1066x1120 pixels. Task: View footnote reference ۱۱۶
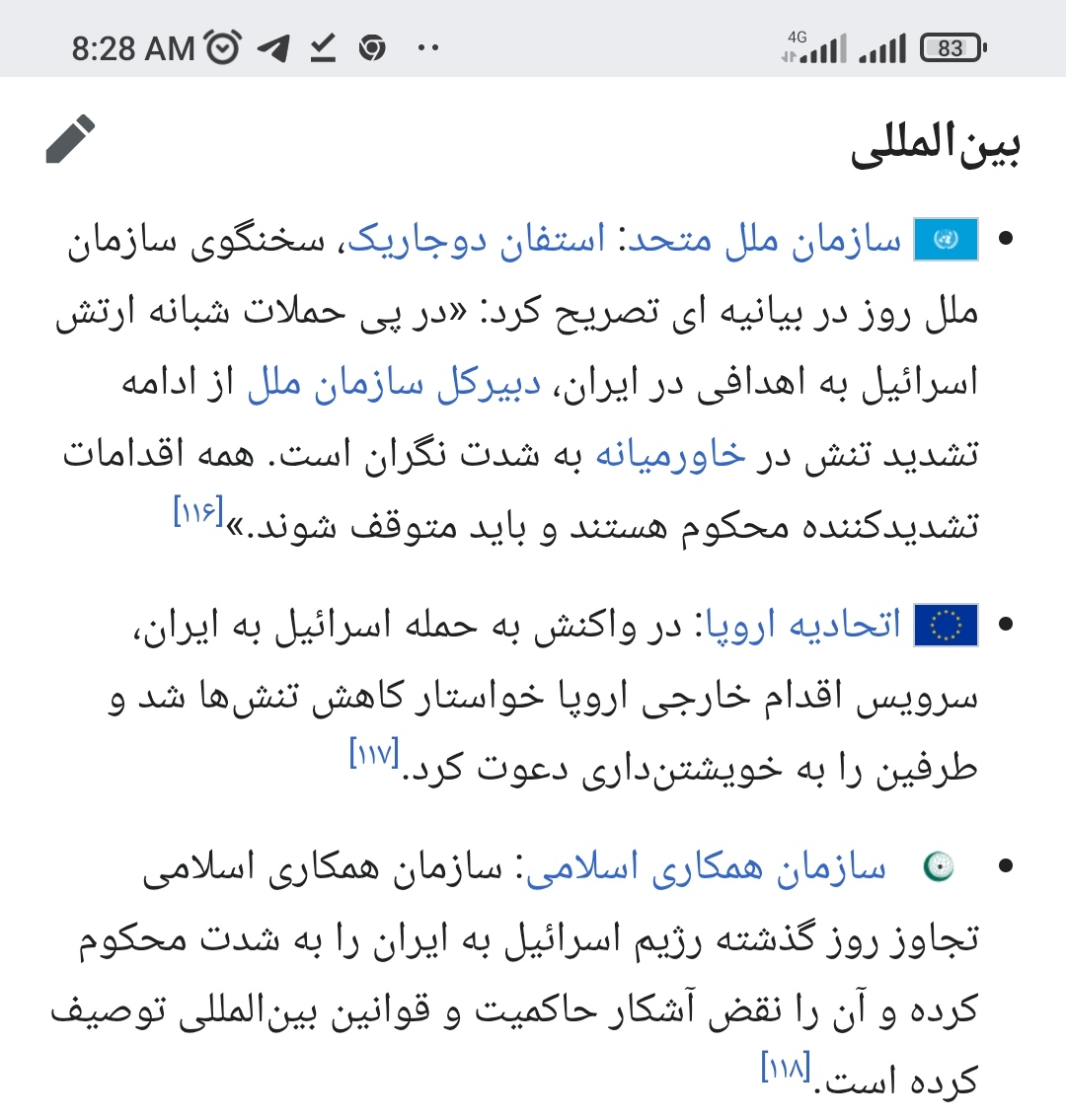click(197, 511)
